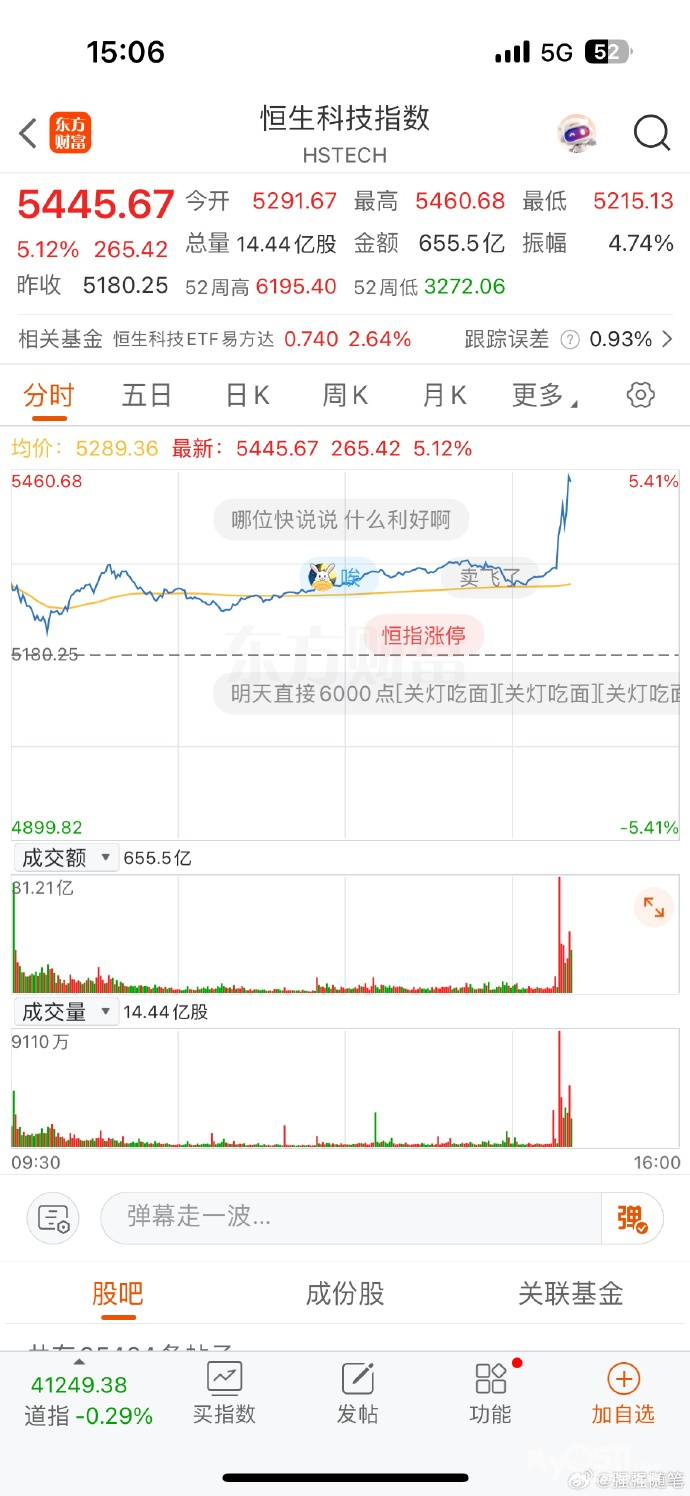Toggle the 弹 bullet comments button
This screenshot has height=1496, width=690.
click(x=632, y=1218)
